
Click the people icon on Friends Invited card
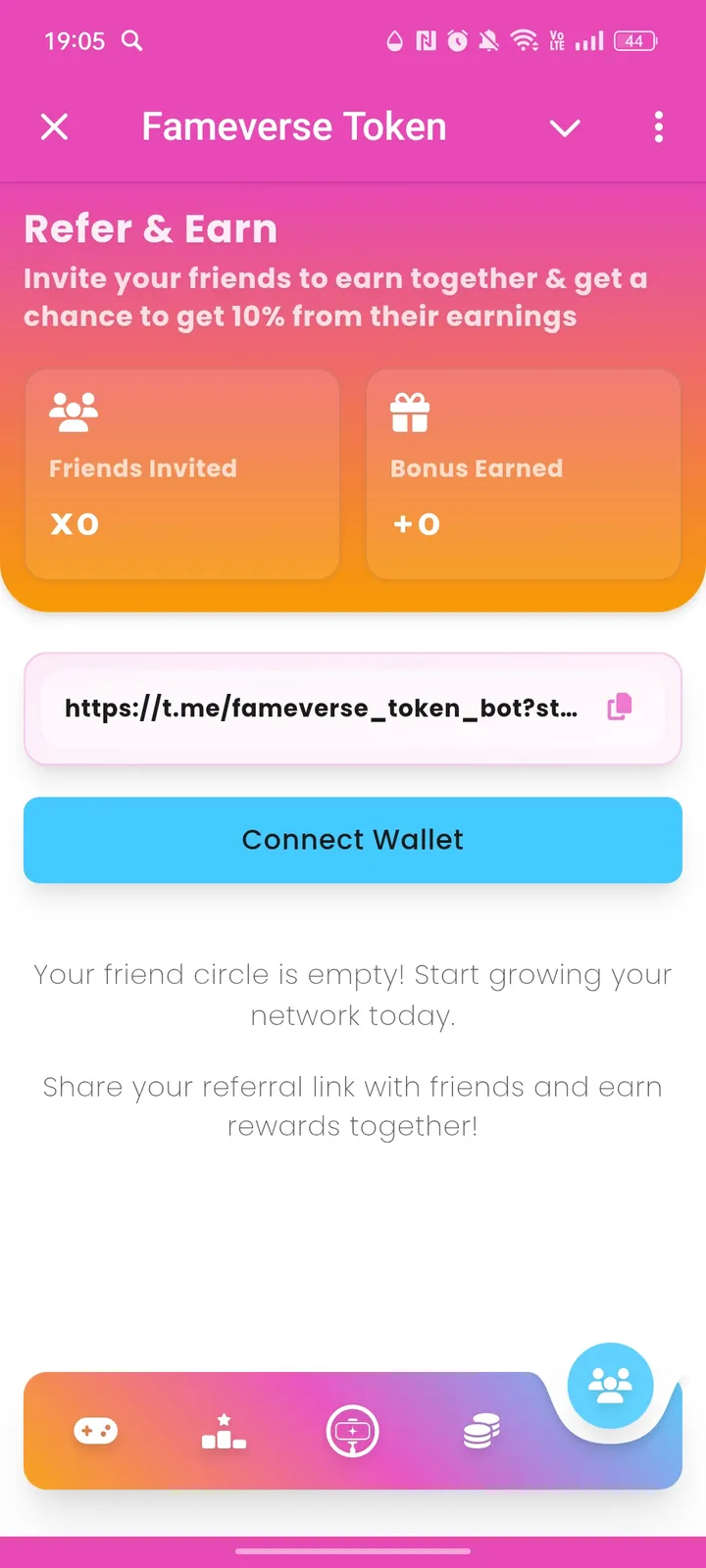coord(73,412)
